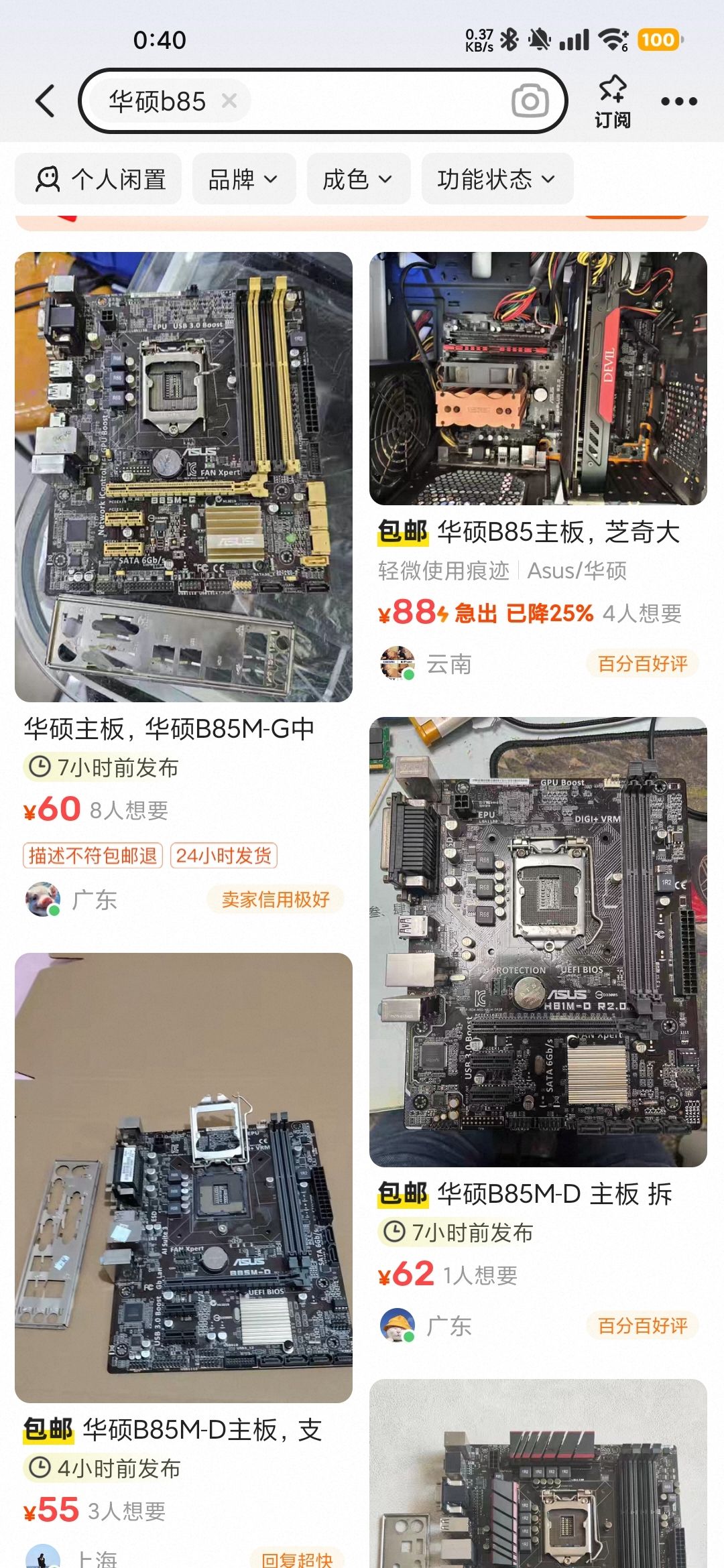Image resolution: width=724 pixels, height=1568 pixels.
Task: Open the ¥62 华硕B85M-D 主板 拆 listing
Action: 538,941
